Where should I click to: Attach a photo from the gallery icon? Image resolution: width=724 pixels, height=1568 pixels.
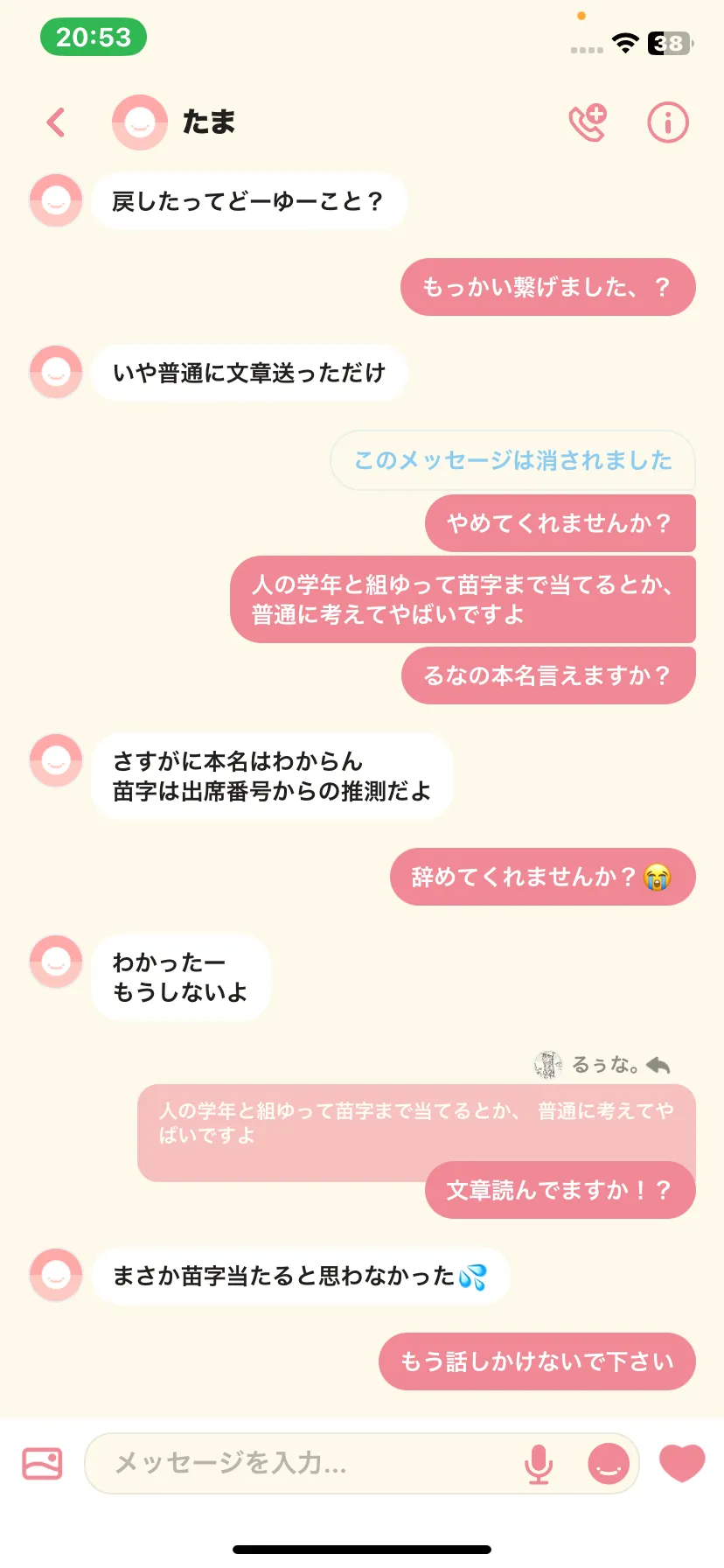click(42, 1463)
